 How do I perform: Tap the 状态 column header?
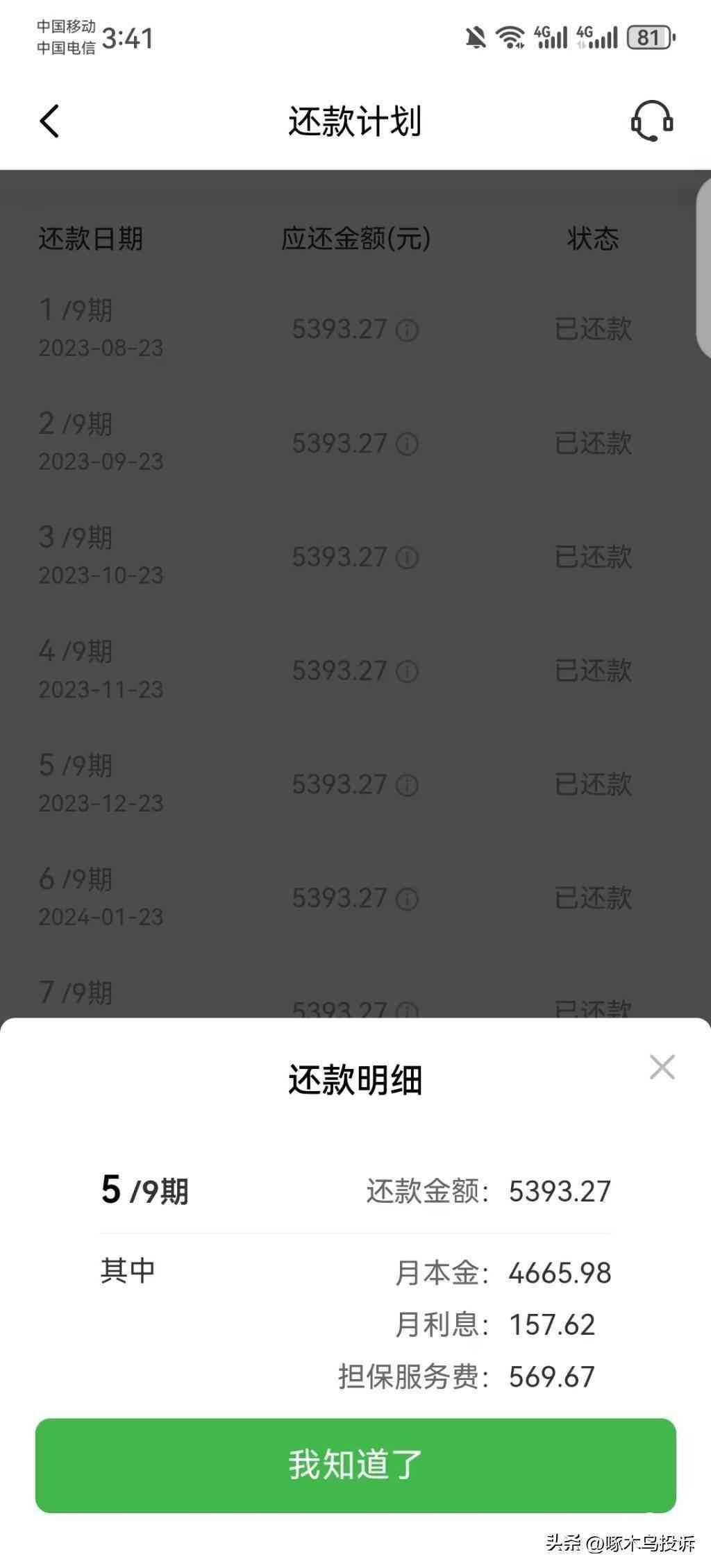594,239
